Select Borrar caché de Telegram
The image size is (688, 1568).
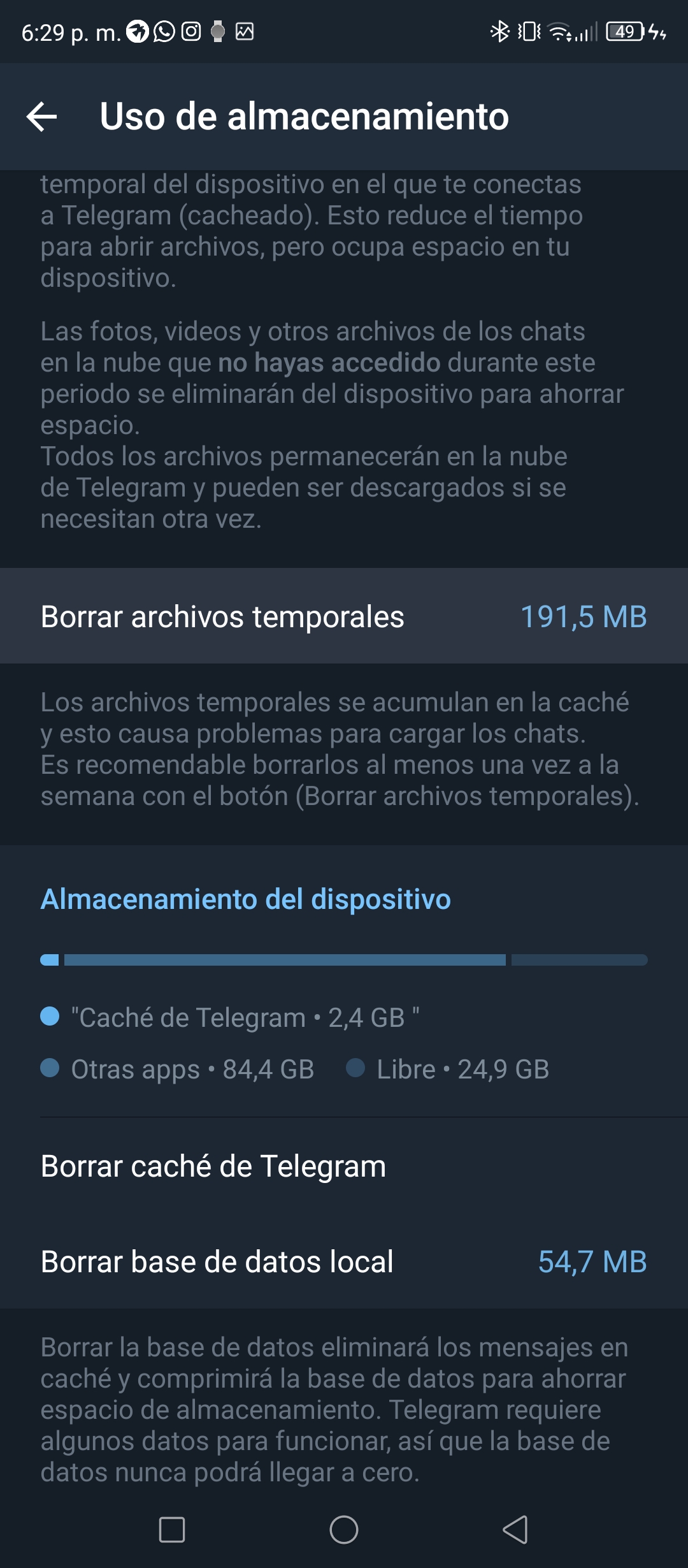click(x=344, y=1166)
